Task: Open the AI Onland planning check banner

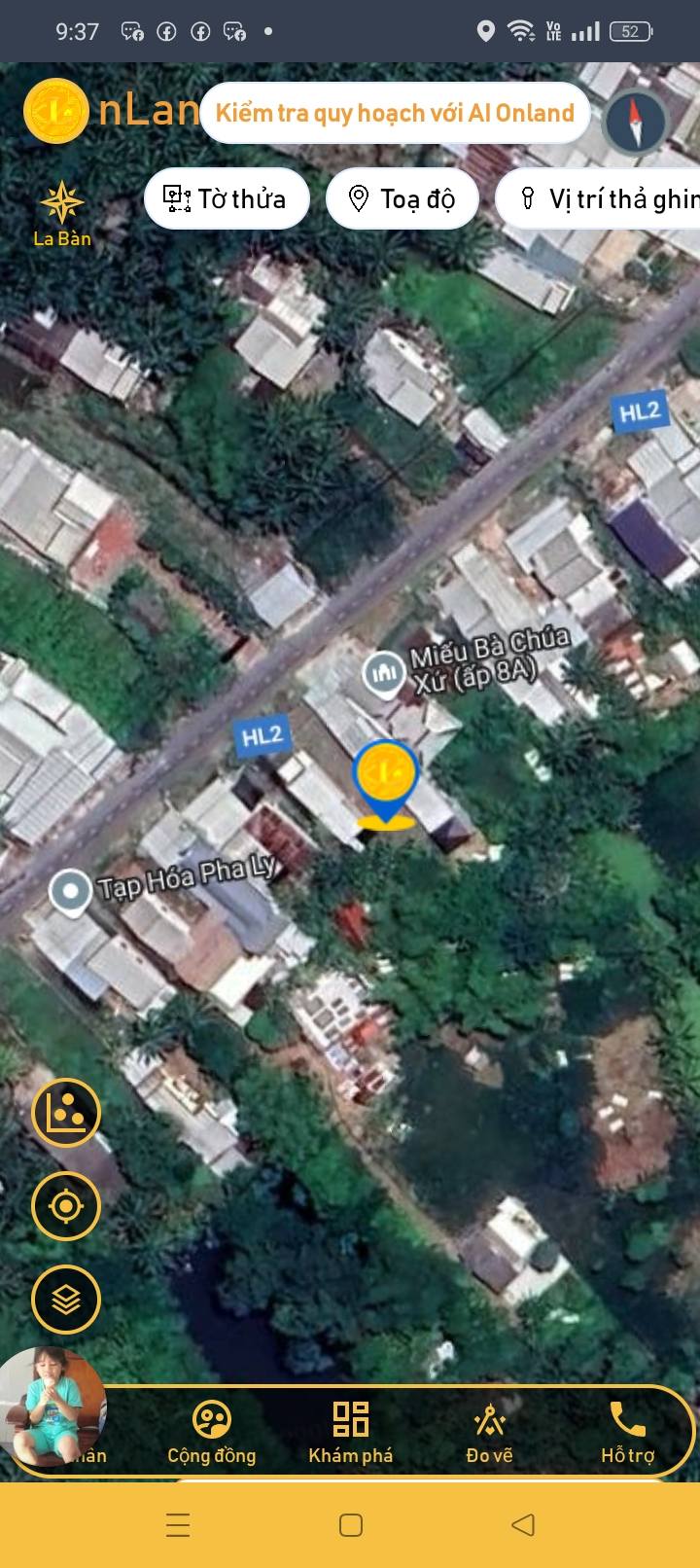Action: click(x=395, y=113)
